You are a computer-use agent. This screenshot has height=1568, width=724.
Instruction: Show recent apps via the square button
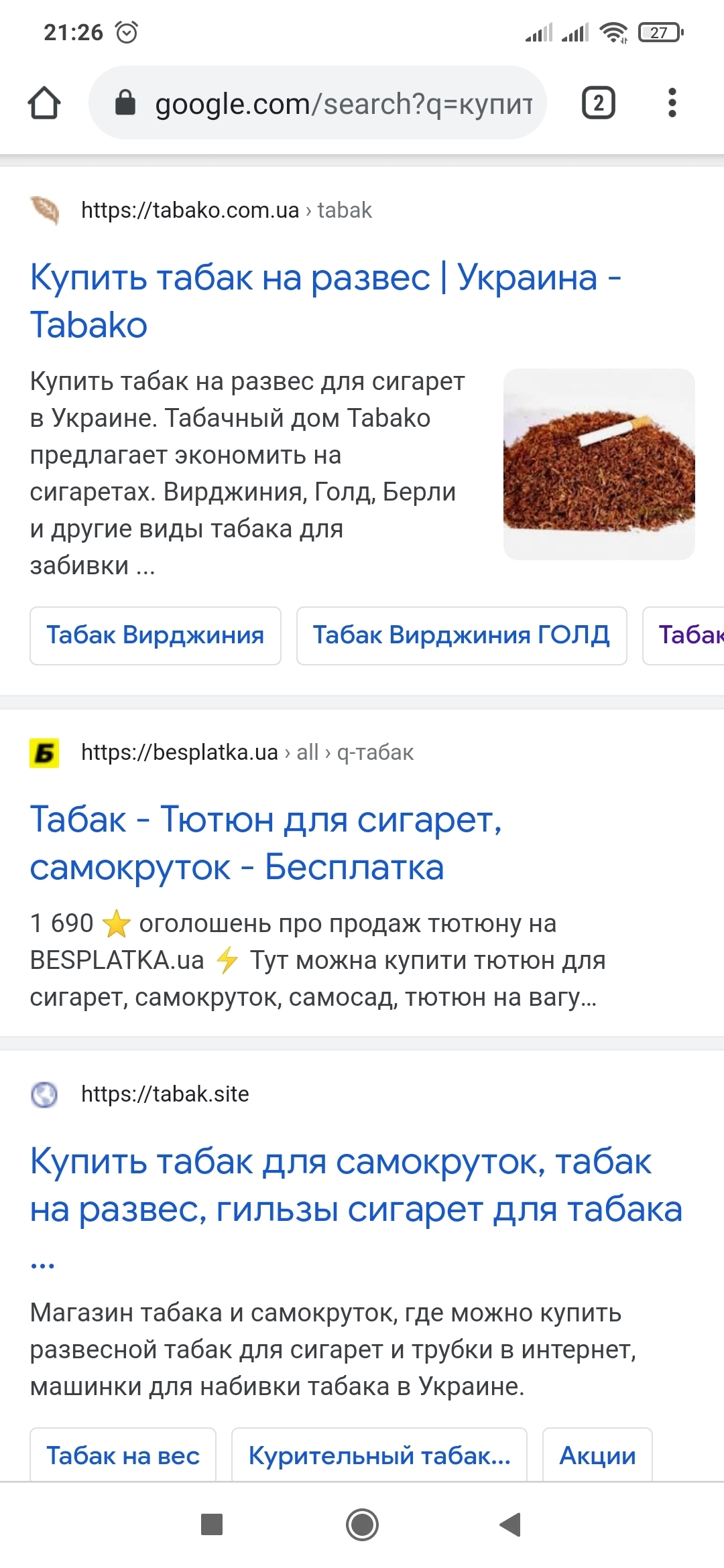click(212, 1524)
